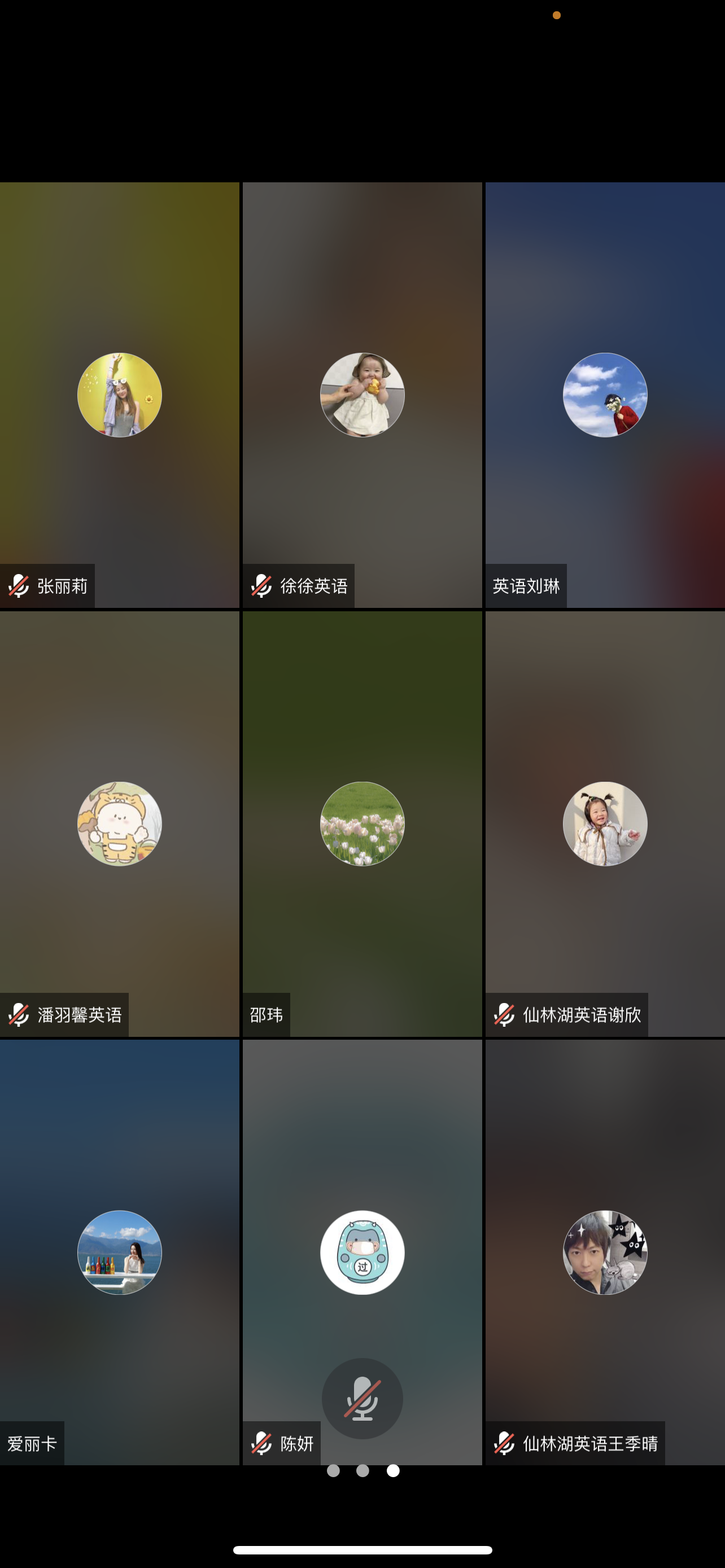Open 邵玮's participant tile
This screenshot has width=725, height=1568.
[362, 823]
